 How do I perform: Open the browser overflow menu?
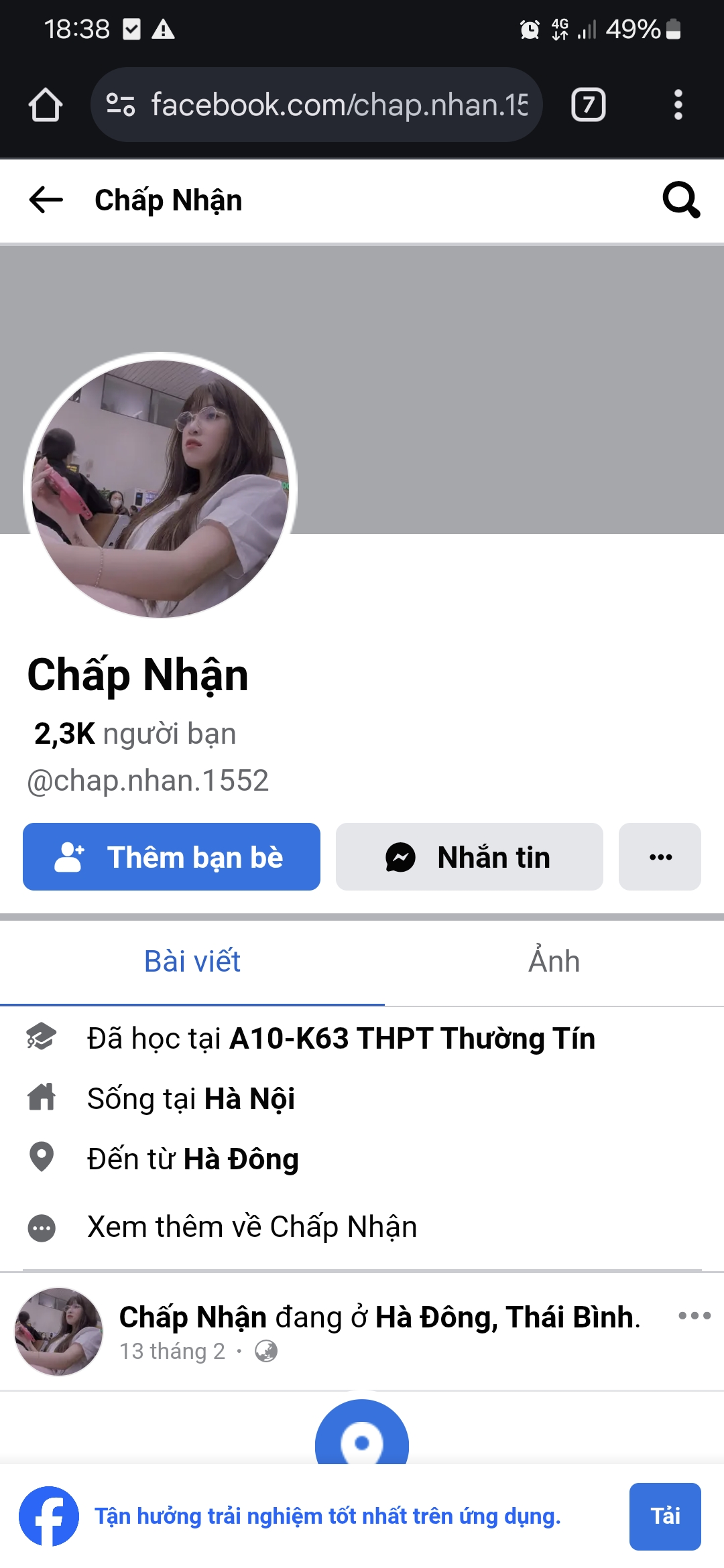(x=678, y=105)
